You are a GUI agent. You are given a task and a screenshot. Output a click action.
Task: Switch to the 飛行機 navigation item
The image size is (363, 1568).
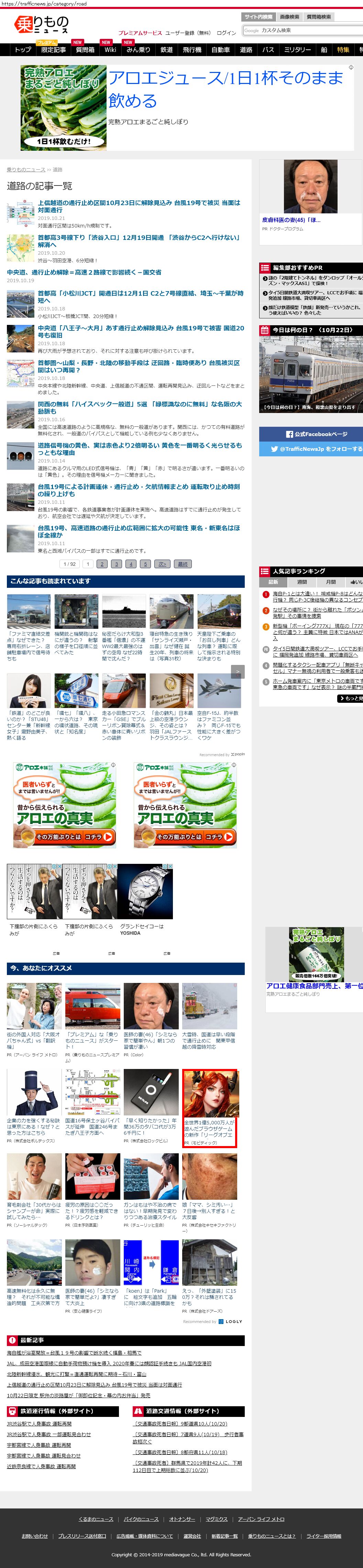[191, 50]
